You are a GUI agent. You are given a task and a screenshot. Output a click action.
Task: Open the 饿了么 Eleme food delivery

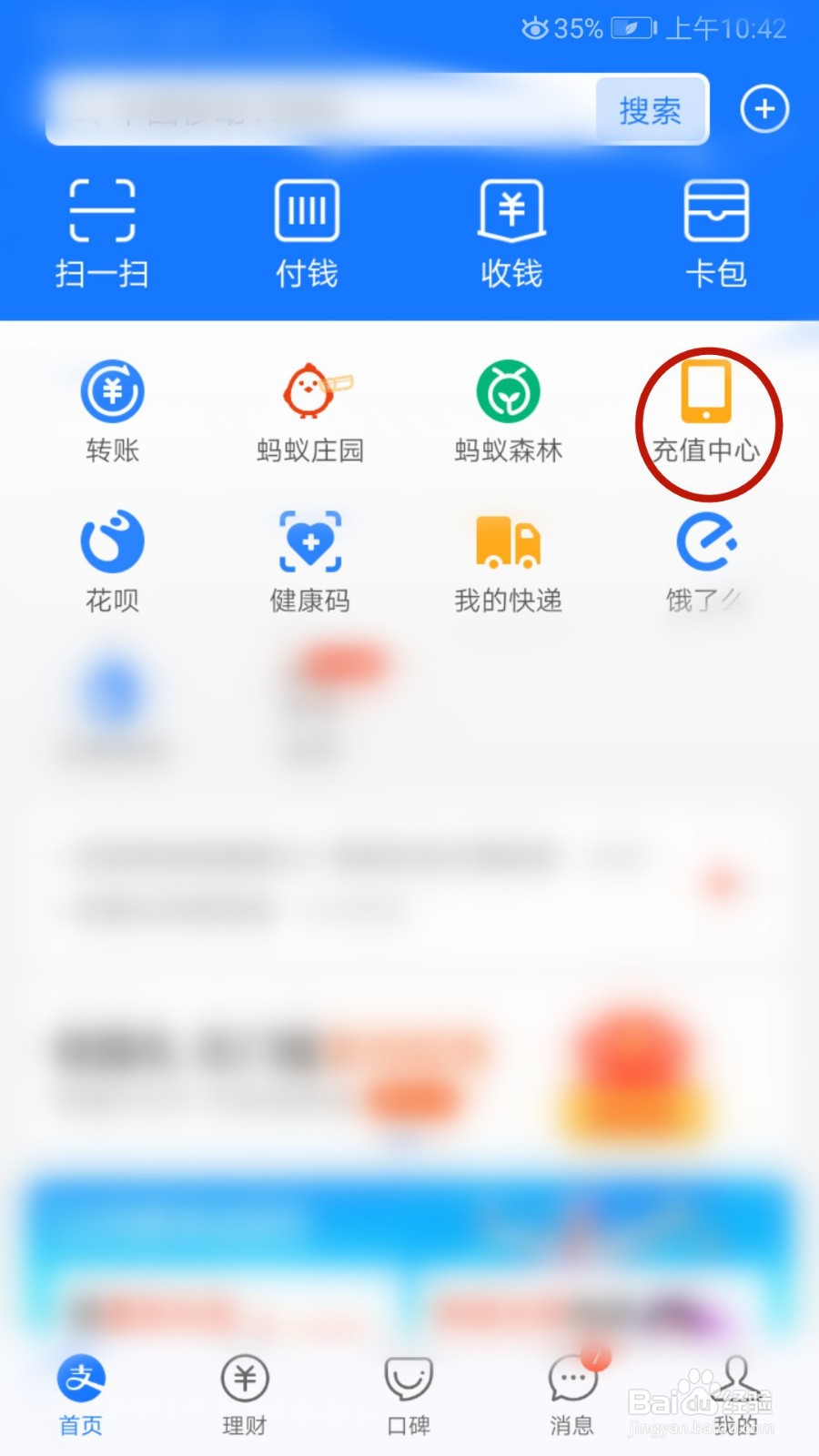[707, 560]
